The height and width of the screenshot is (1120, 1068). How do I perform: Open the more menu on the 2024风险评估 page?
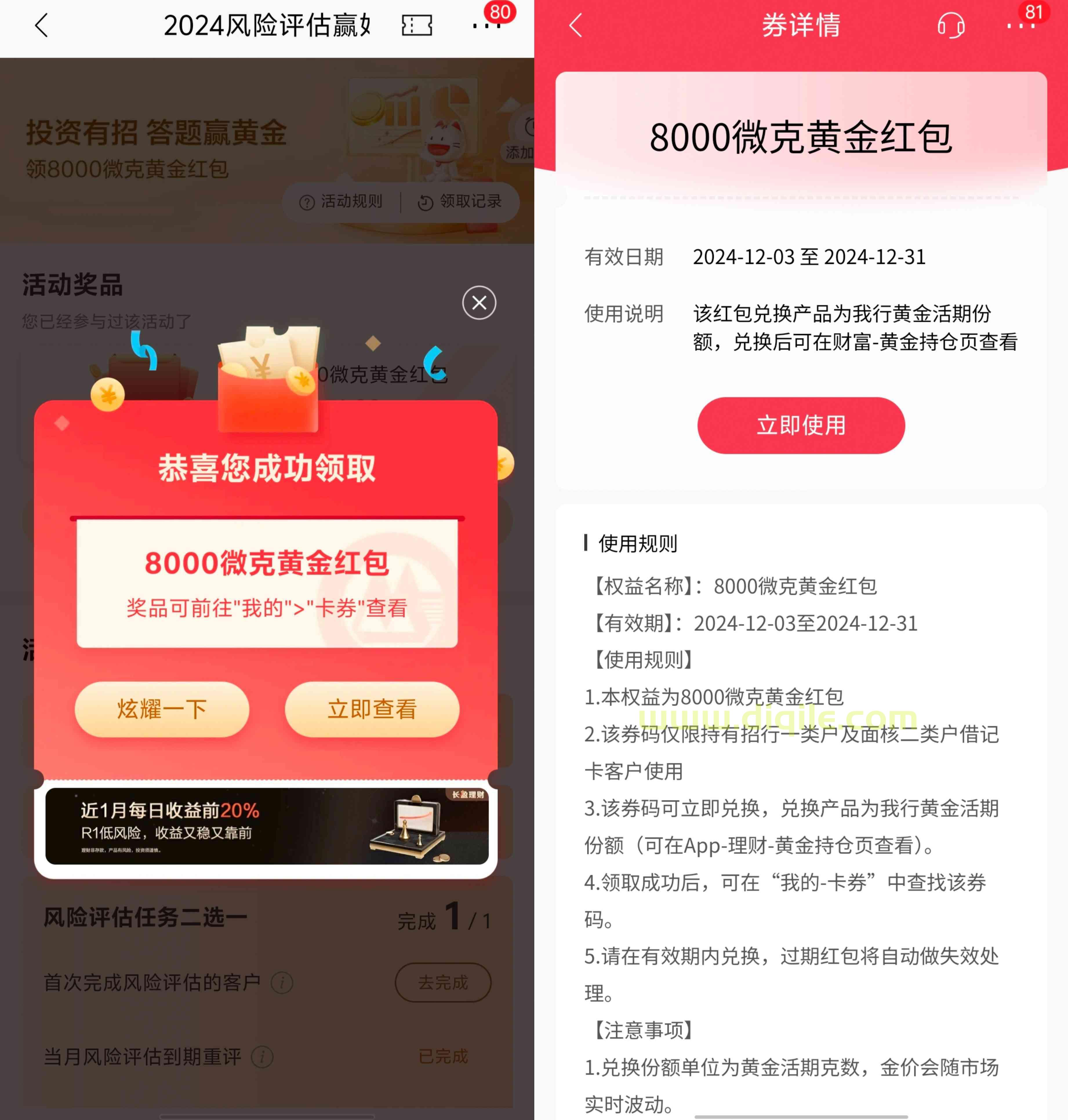[x=486, y=26]
